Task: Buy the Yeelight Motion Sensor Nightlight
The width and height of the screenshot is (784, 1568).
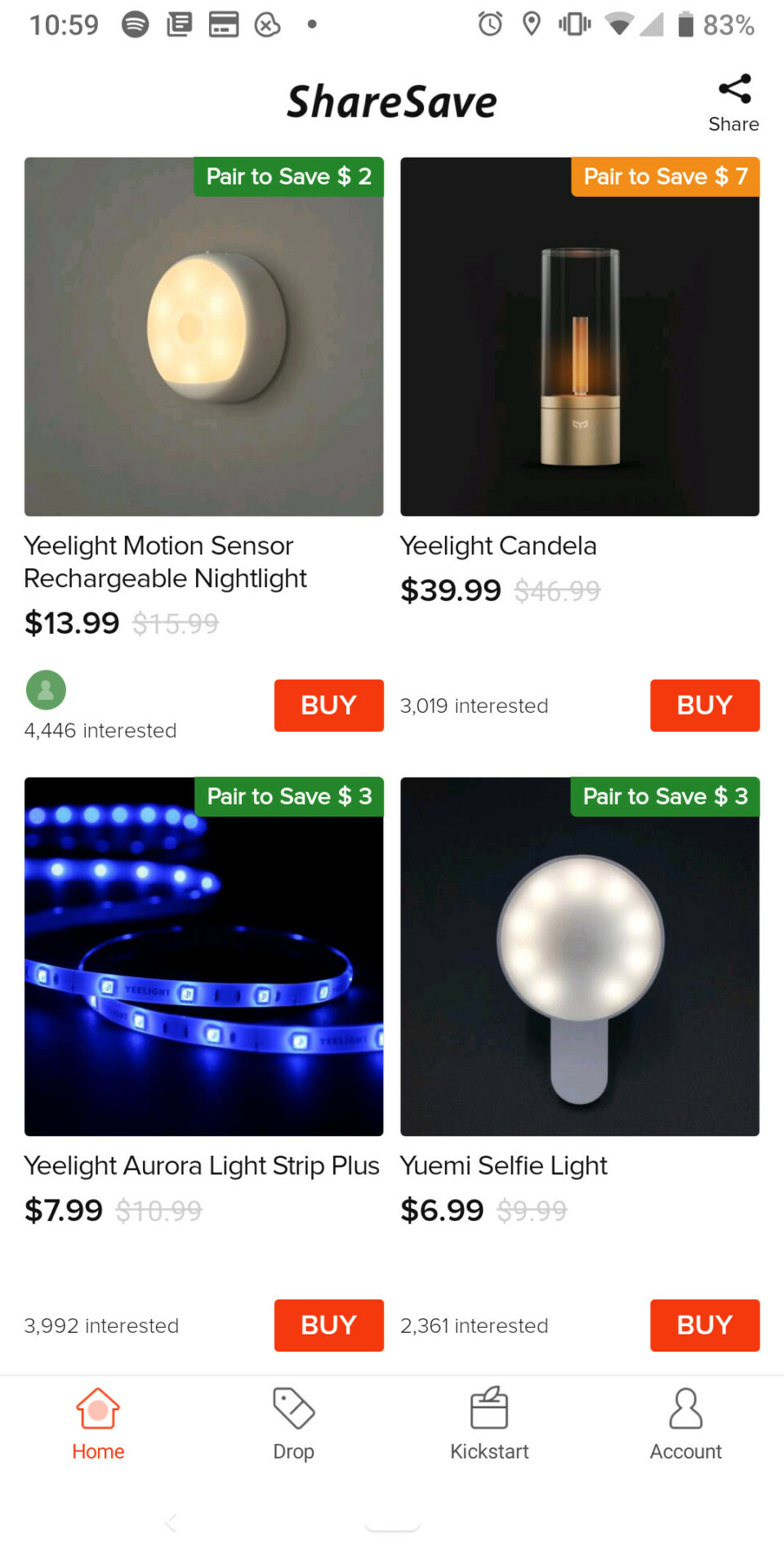Action: point(328,706)
